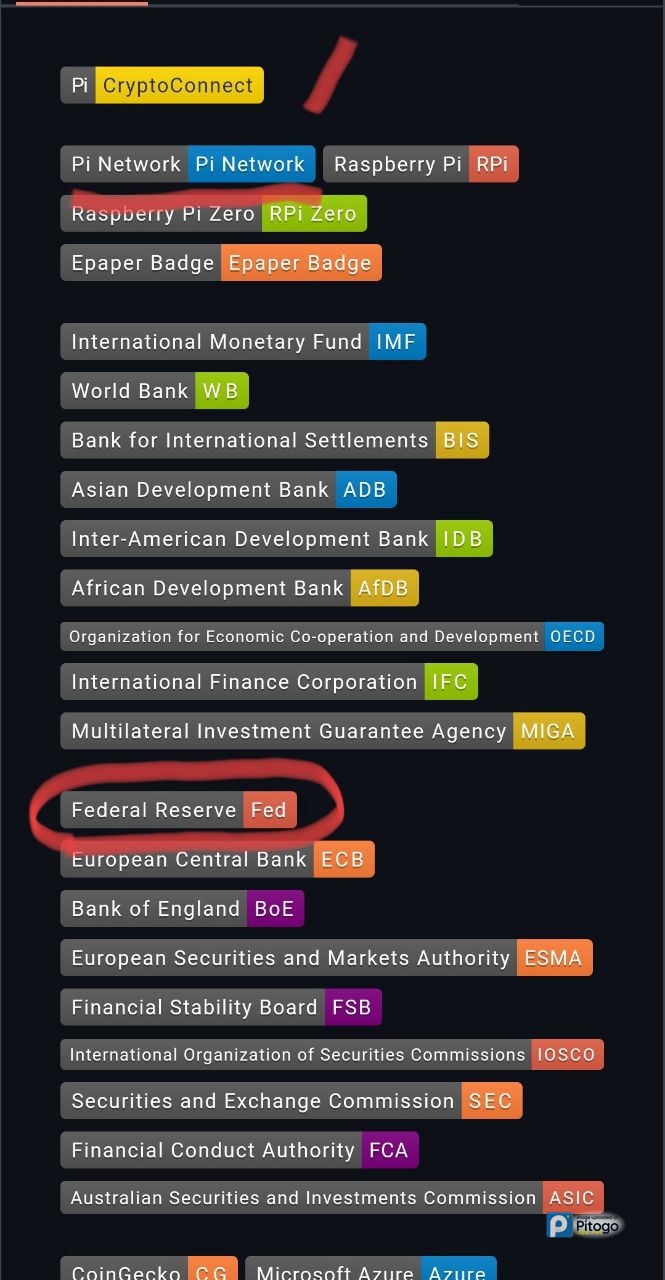Open Bank for International Settlements badge
This screenshot has height=1280, width=665.
tap(274, 440)
